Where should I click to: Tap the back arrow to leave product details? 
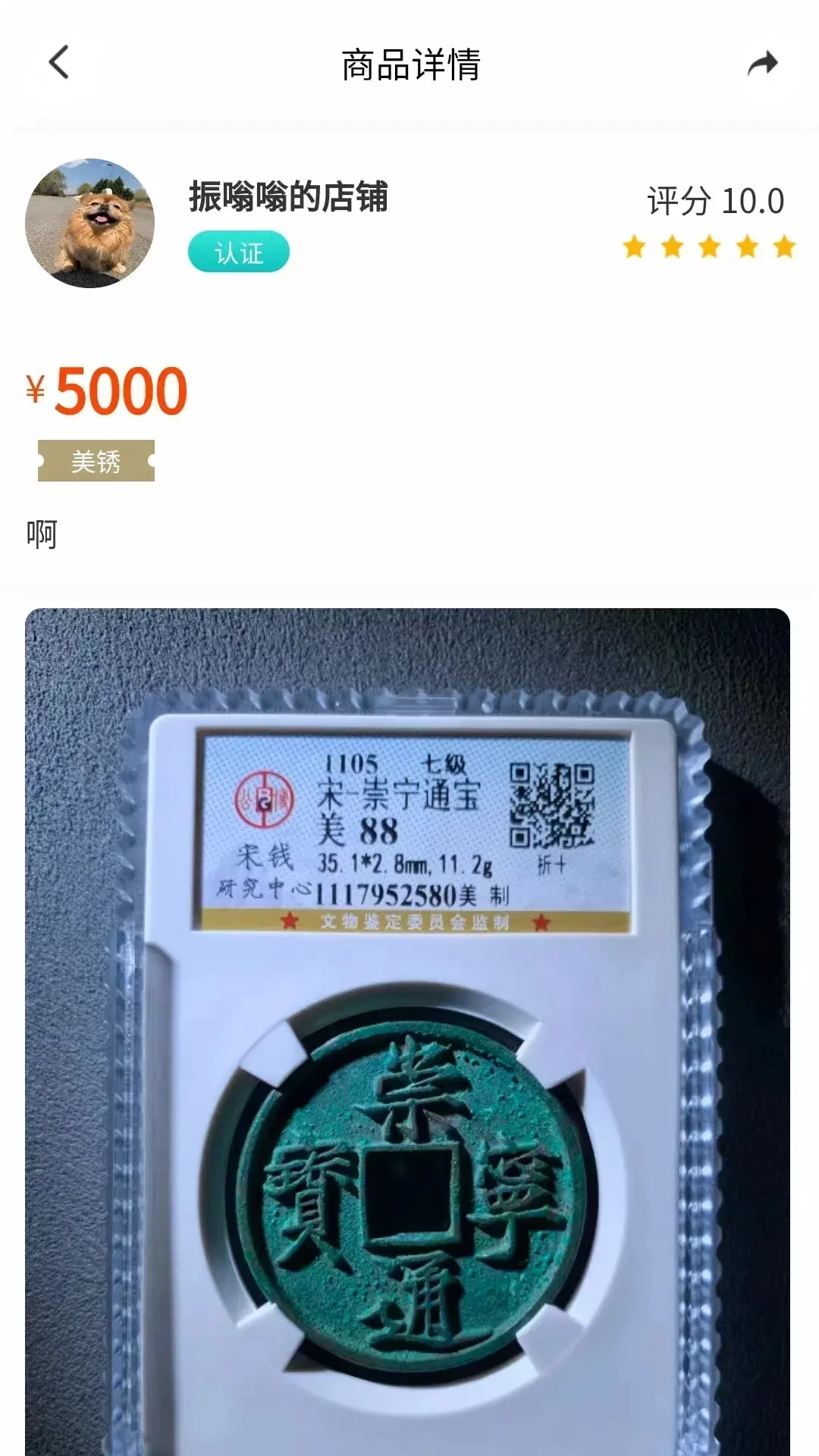click(59, 62)
